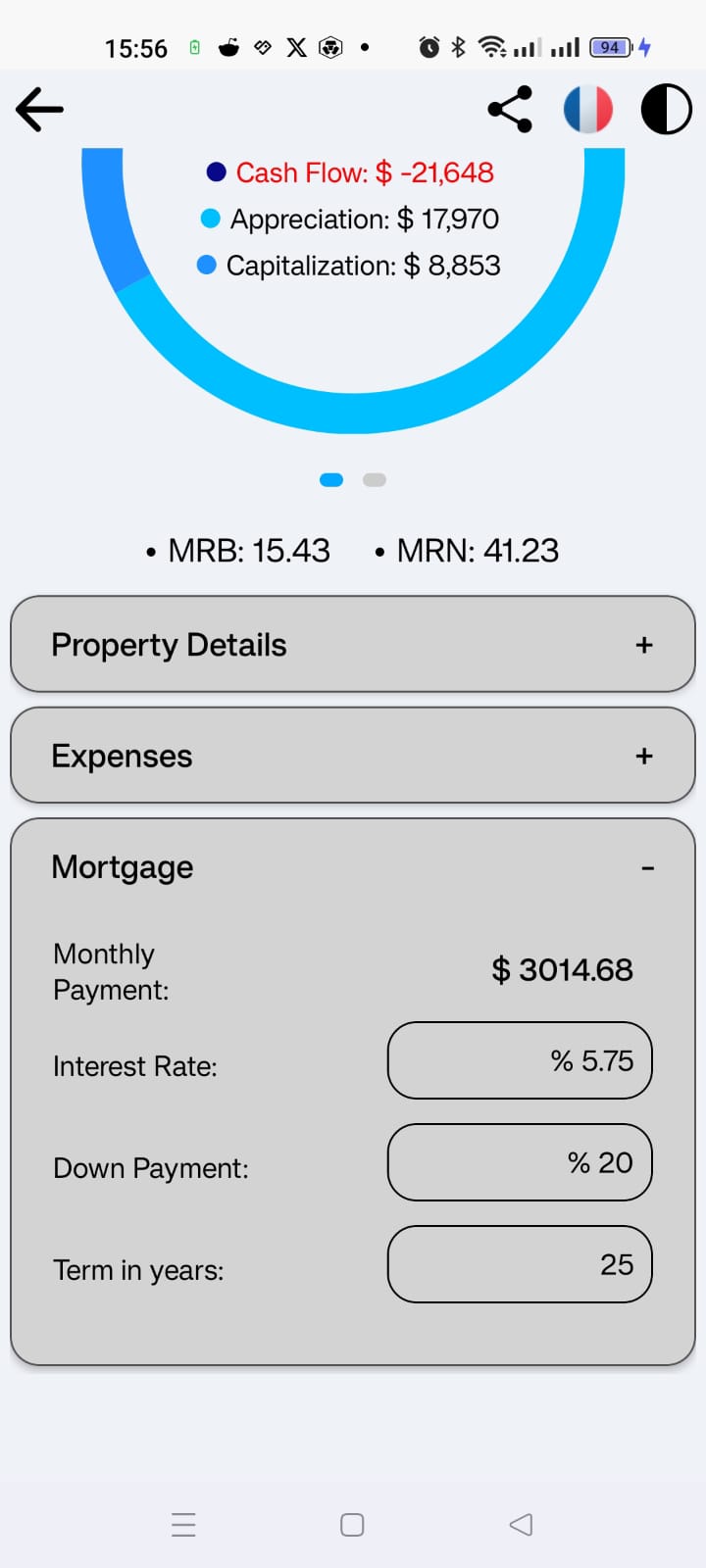Image resolution: width=706 pixels, height=1568 pixels.
Task: Edit the Interest Rate field
Action: point(520,1060)
